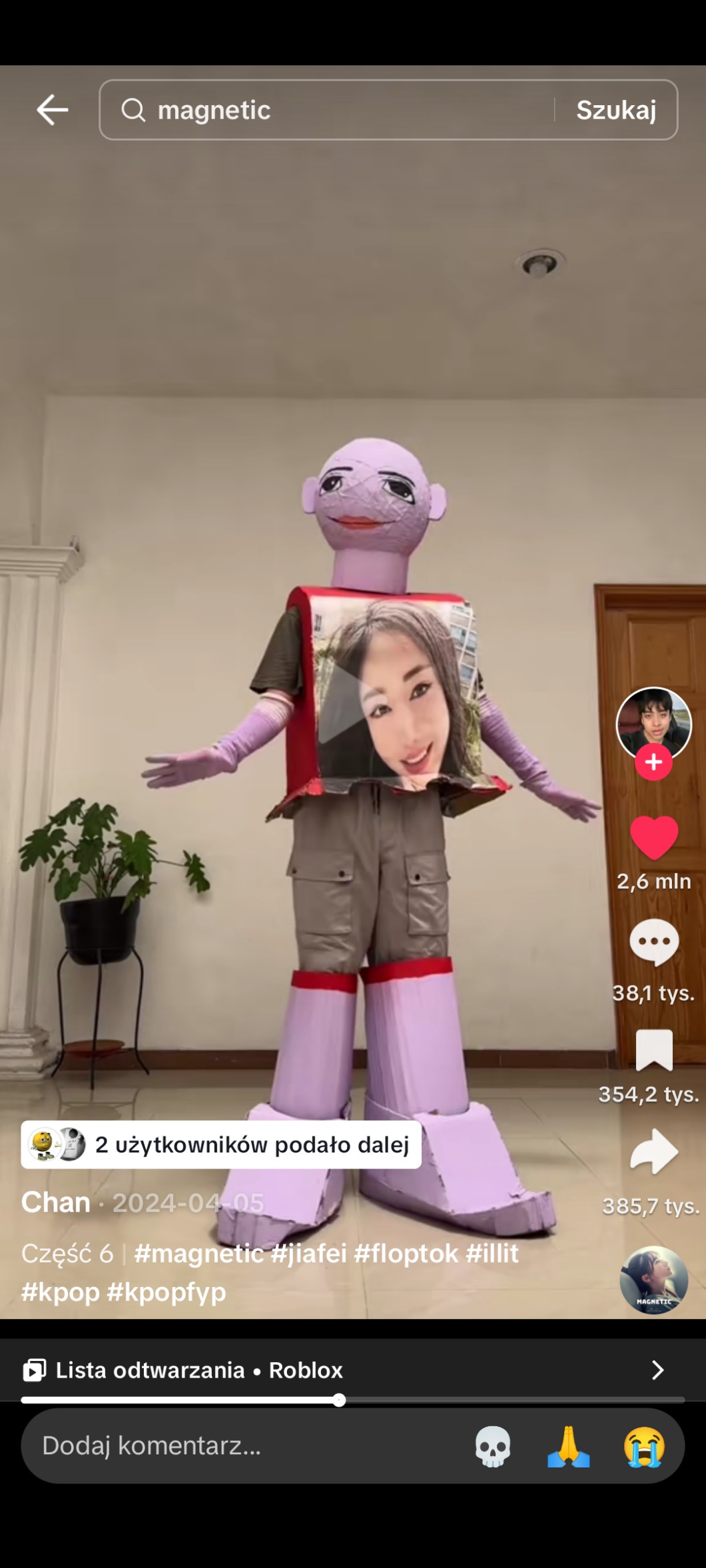
Task: Open the #jiafei hashtag
Action: 308,1253
